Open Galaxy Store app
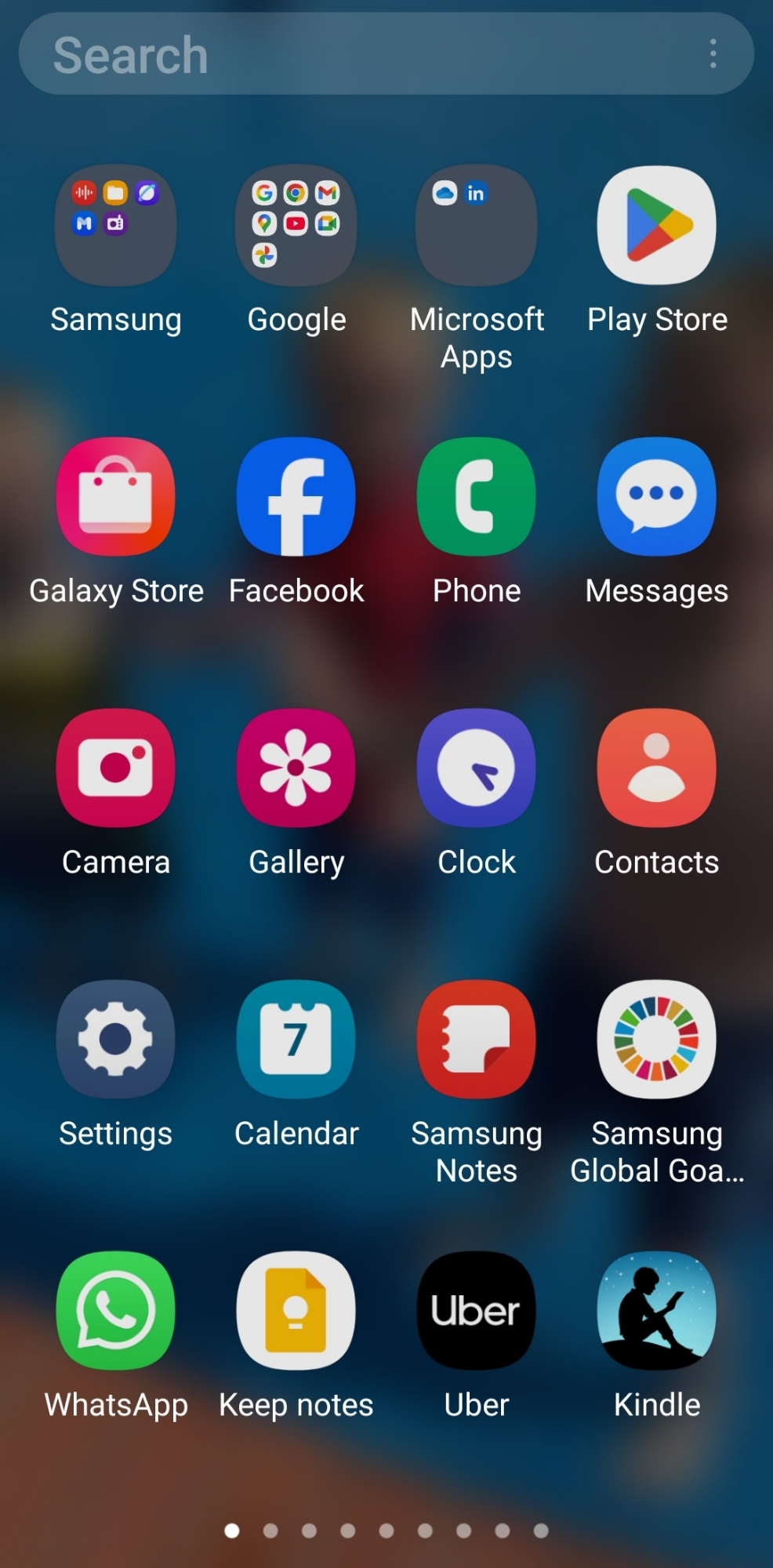The height and width of the screenshot is (1568, 773). tap(116, 497)
